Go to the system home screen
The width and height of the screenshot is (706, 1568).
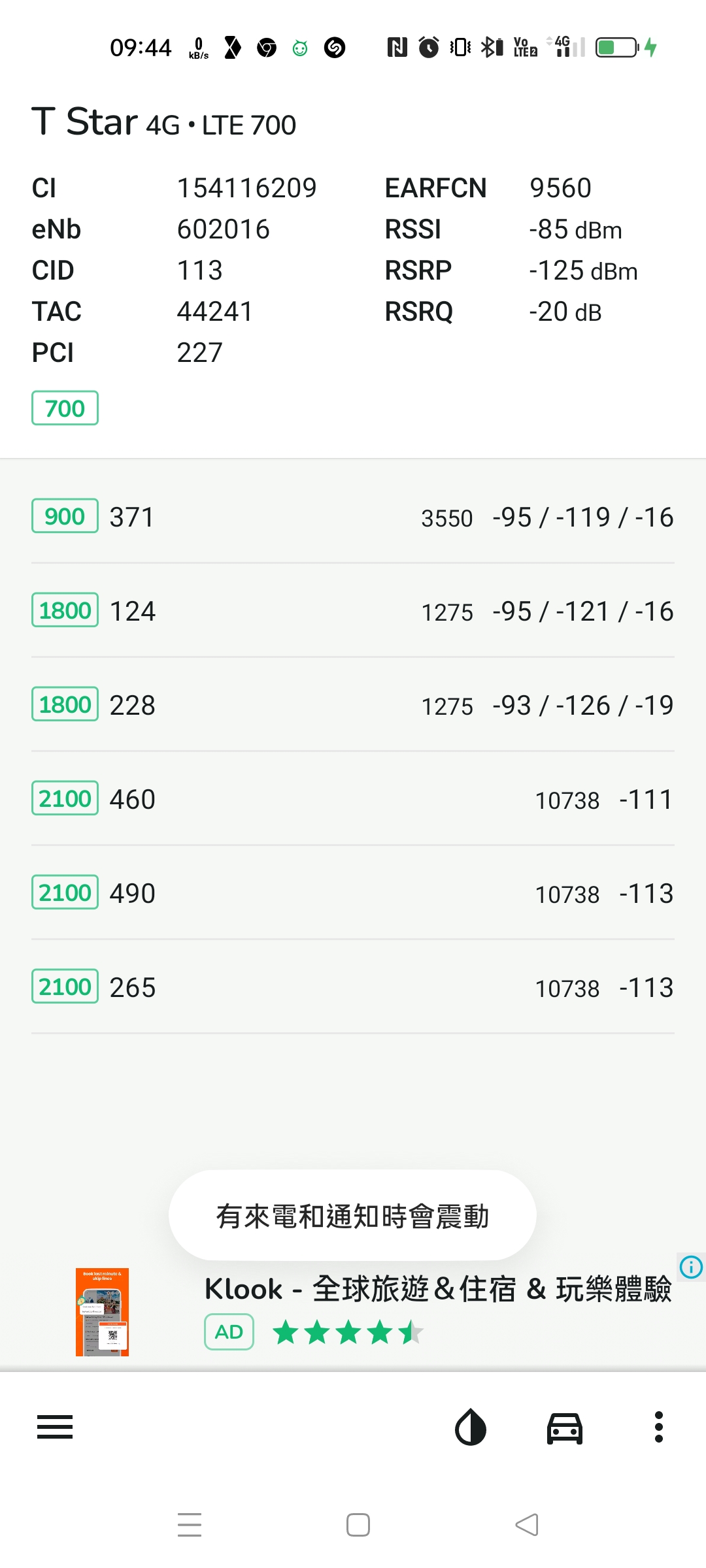click(x=358, y=1525)
